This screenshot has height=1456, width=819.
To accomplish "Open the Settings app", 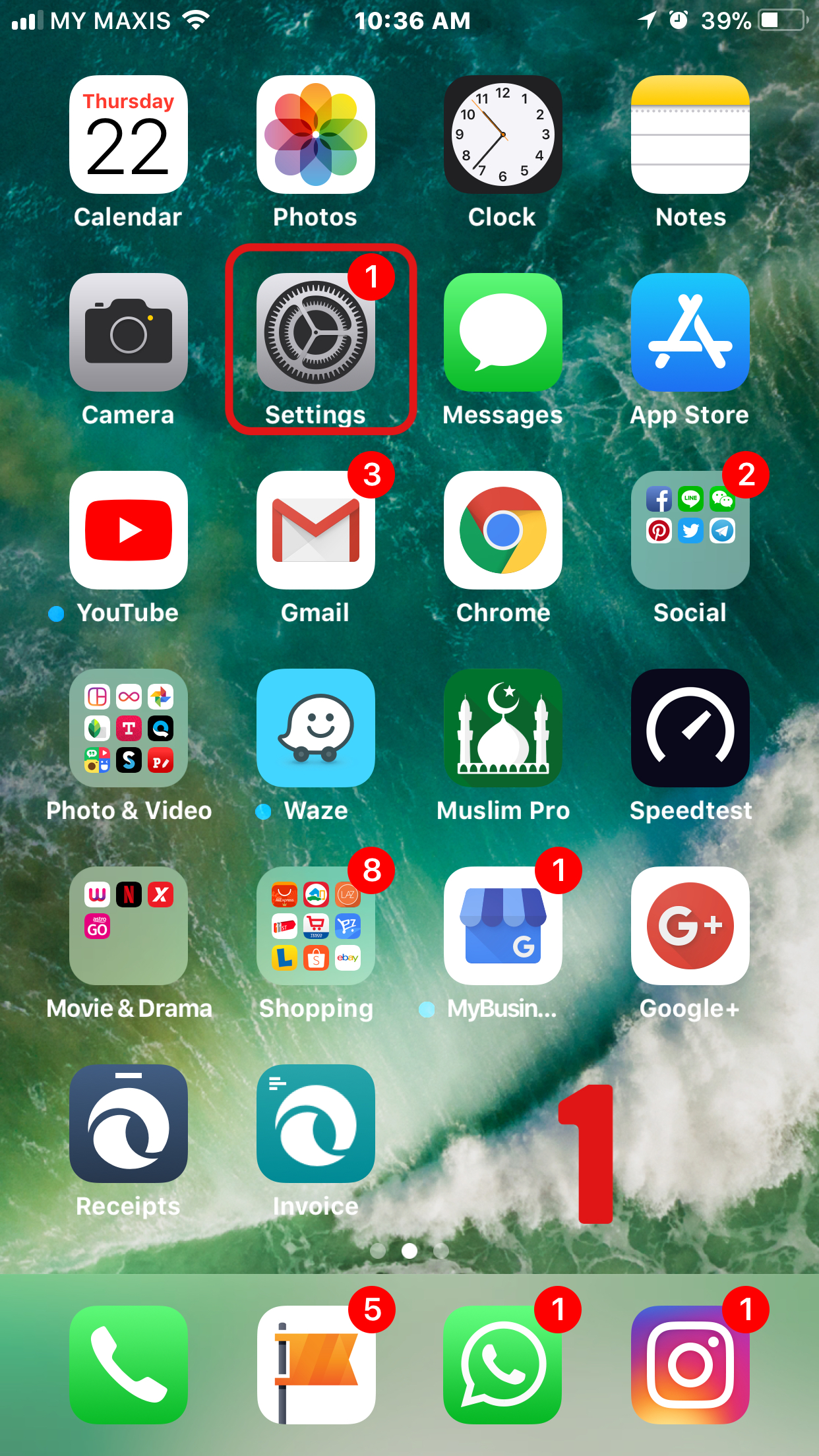I will click(316, 332).
